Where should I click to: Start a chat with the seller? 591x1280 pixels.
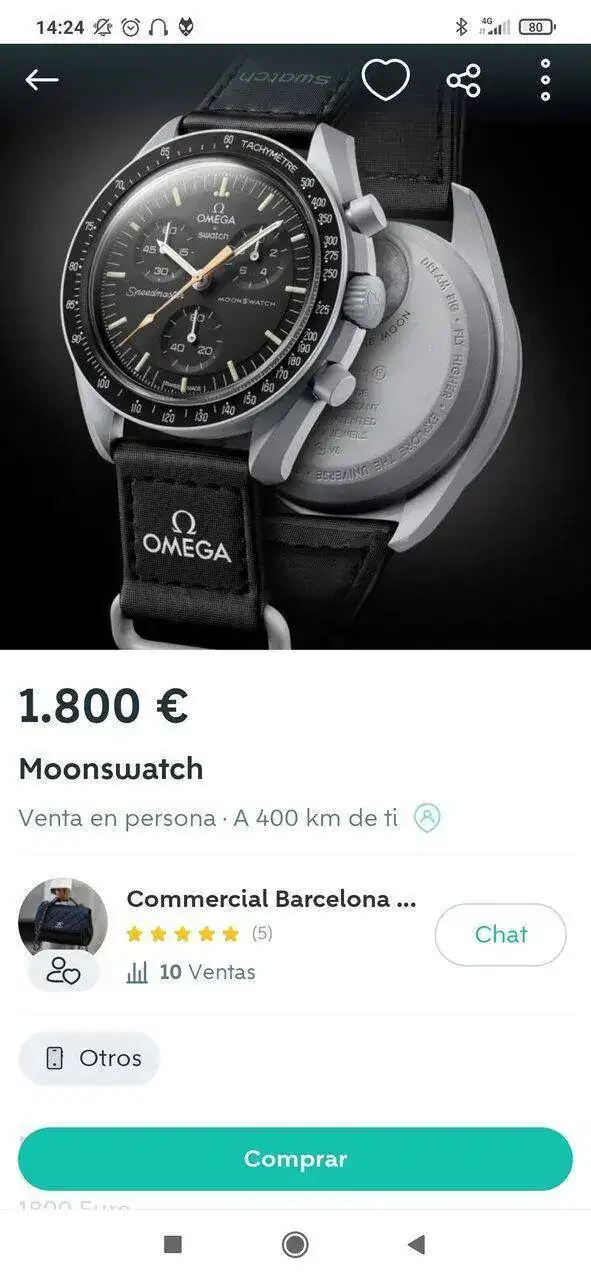tap(500, 934)
